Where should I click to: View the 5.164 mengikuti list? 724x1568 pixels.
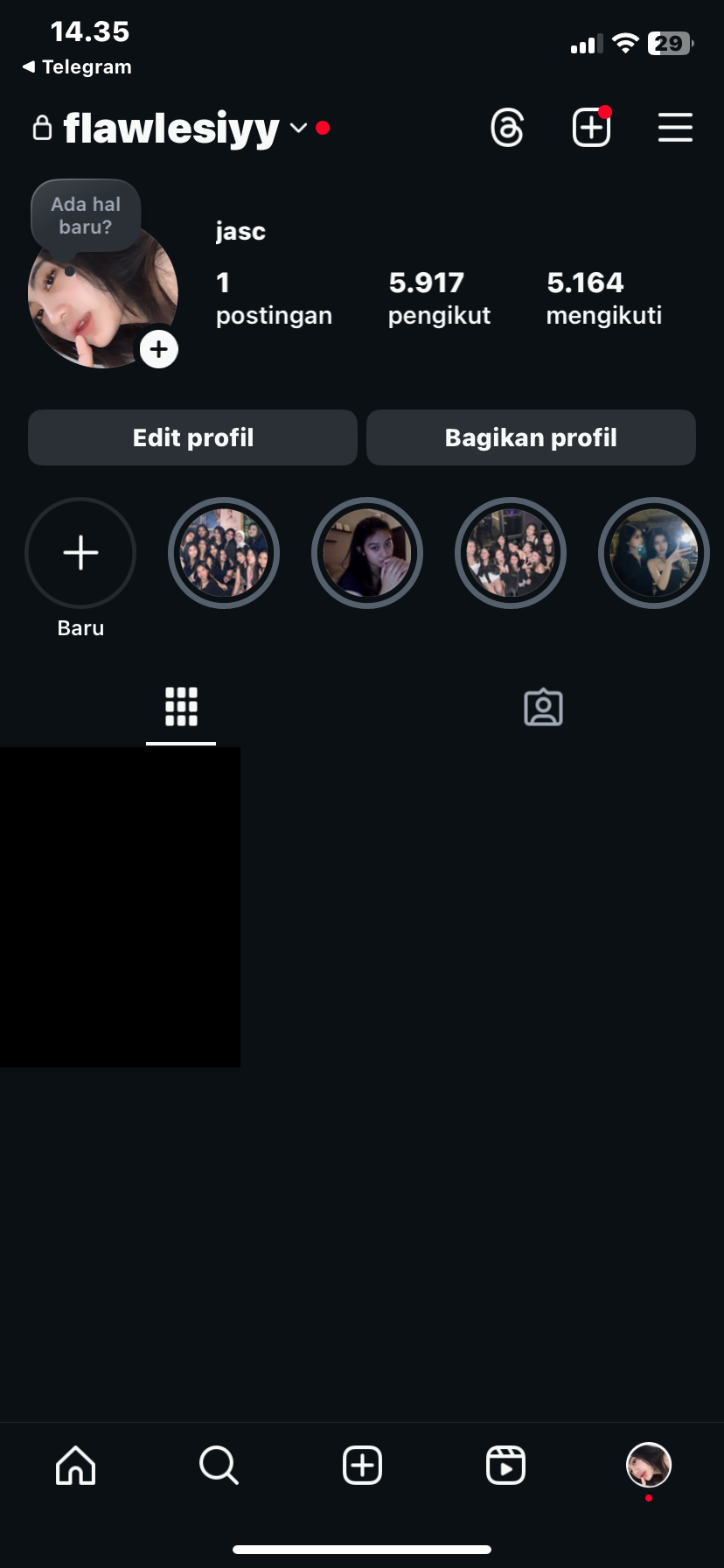603,298
